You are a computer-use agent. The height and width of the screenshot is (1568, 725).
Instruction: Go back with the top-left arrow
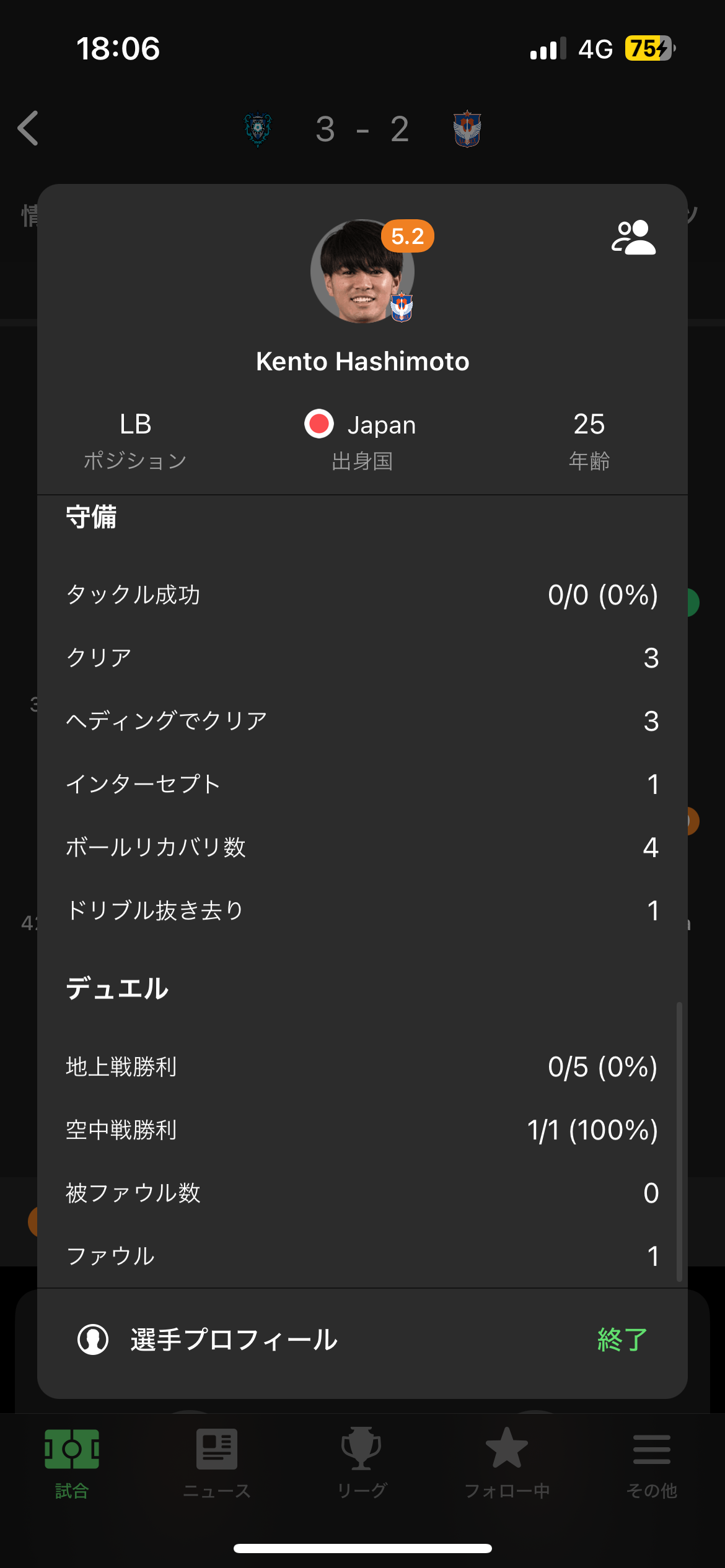tap(29, 128)
